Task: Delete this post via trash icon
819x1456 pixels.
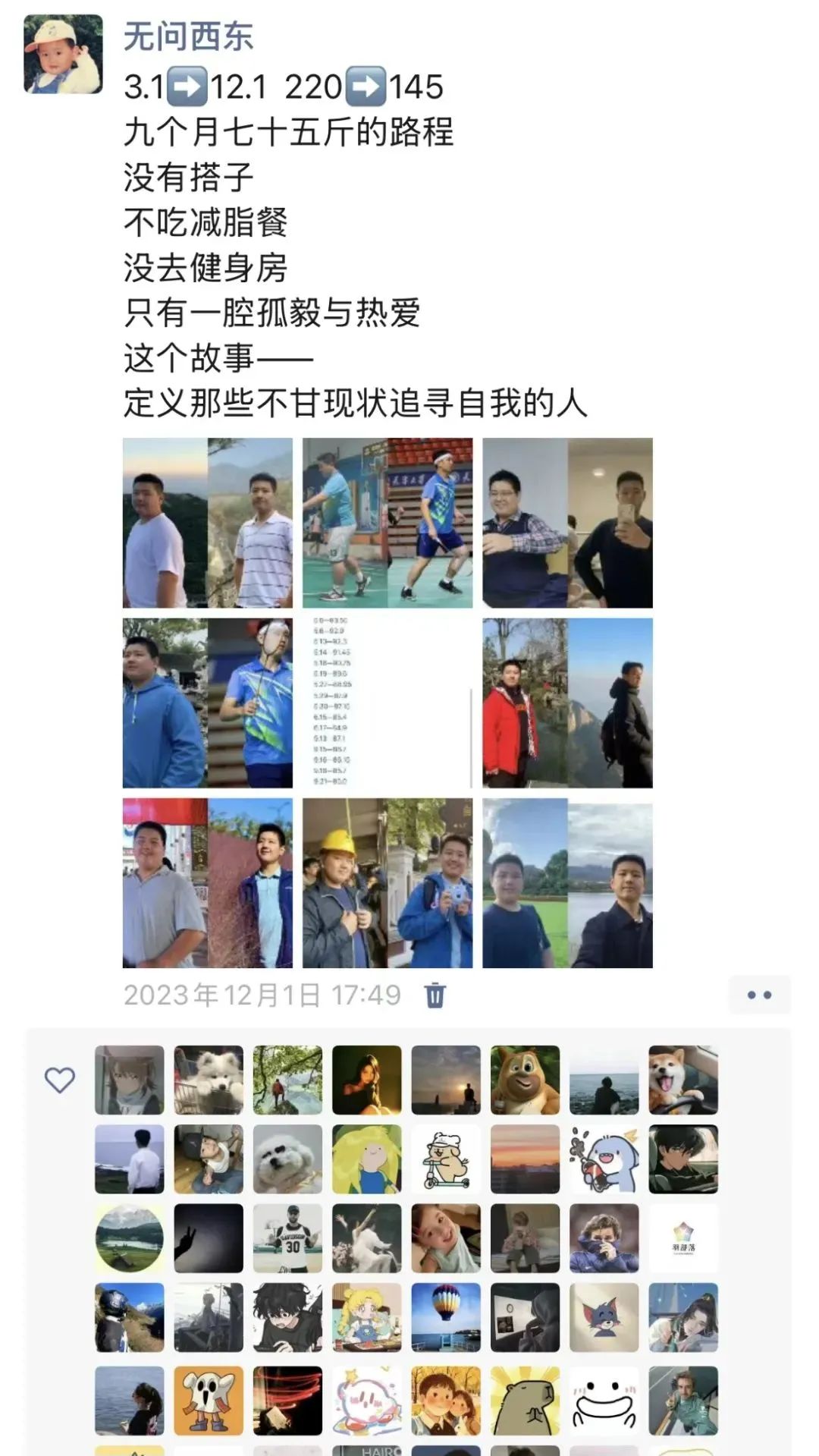Action: pos(435,995)
